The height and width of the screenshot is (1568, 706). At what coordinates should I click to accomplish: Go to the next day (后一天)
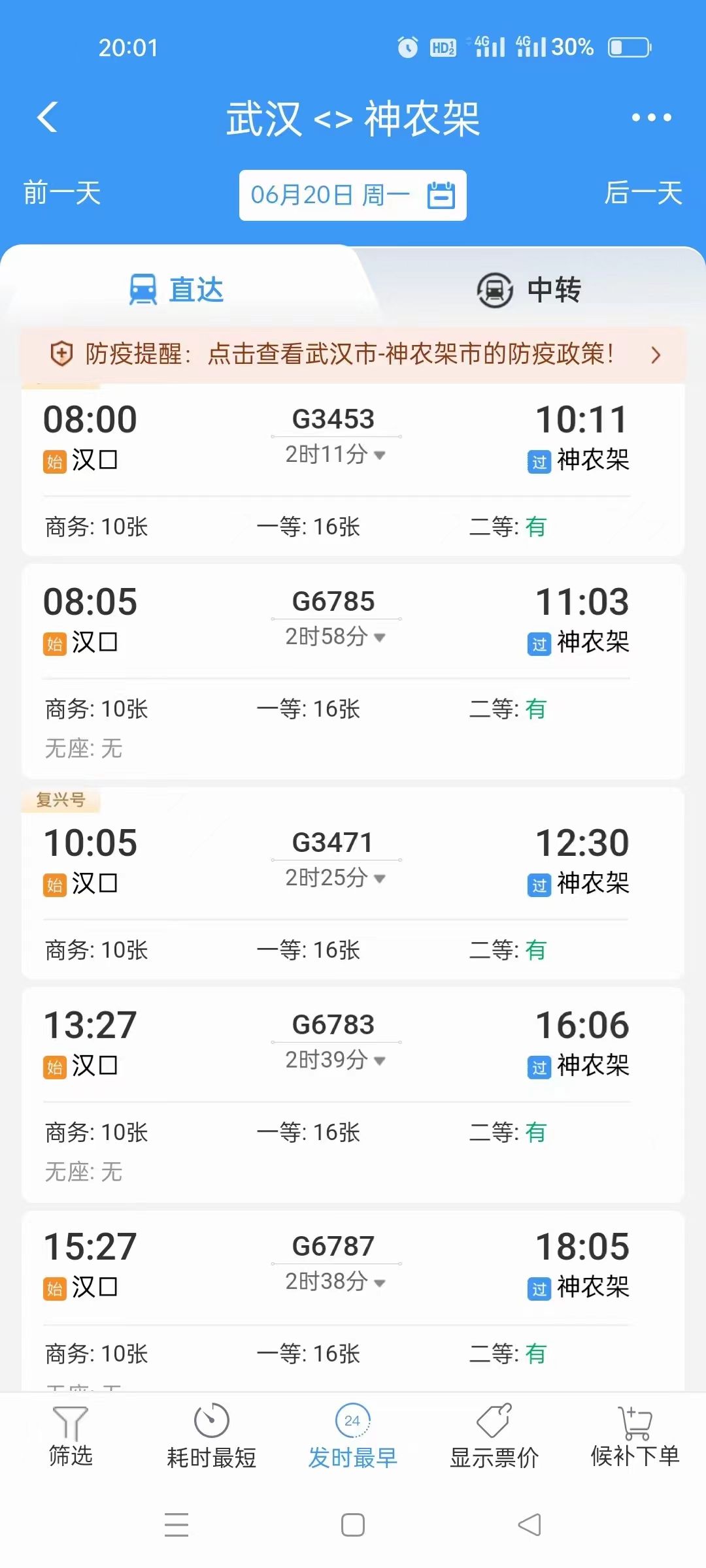pos(643,193)
